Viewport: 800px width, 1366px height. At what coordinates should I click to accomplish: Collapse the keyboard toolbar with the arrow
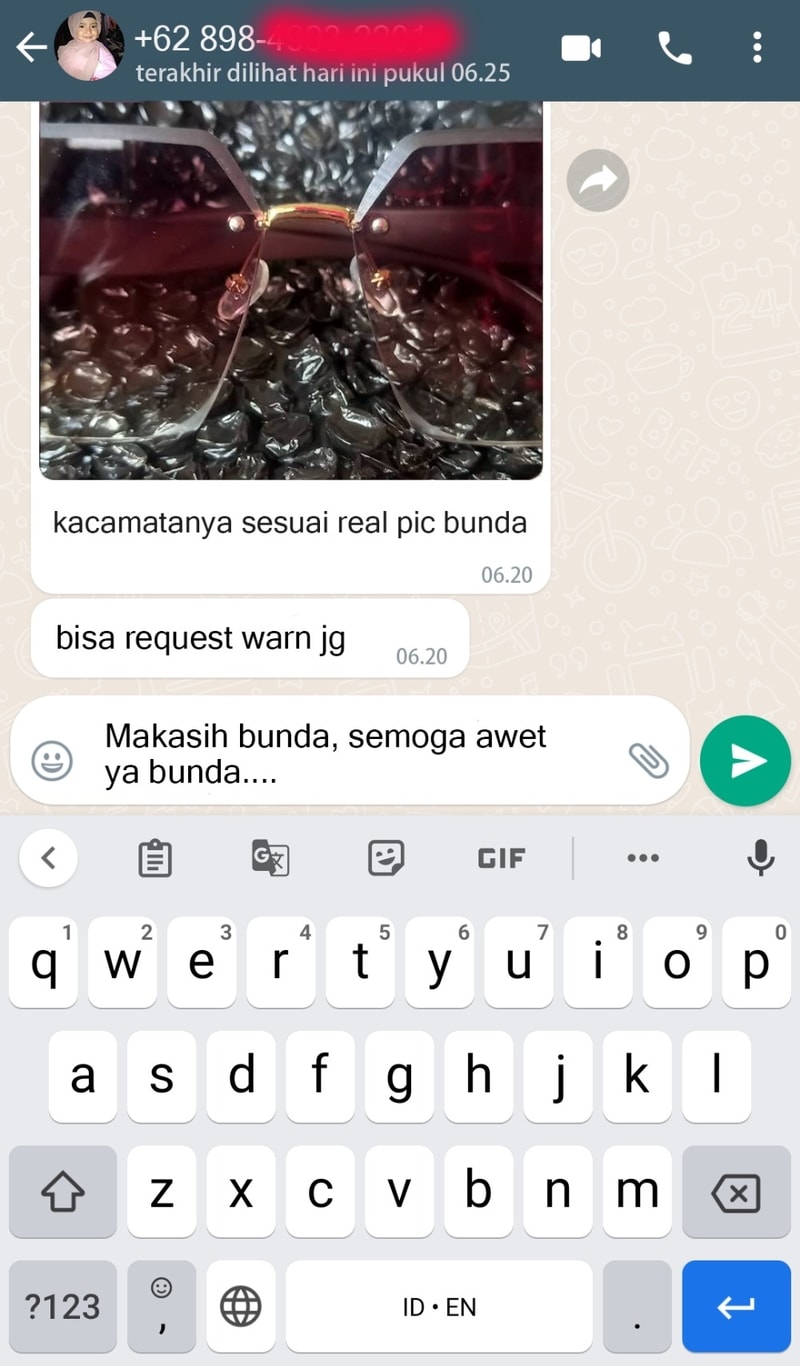[47, 858]
